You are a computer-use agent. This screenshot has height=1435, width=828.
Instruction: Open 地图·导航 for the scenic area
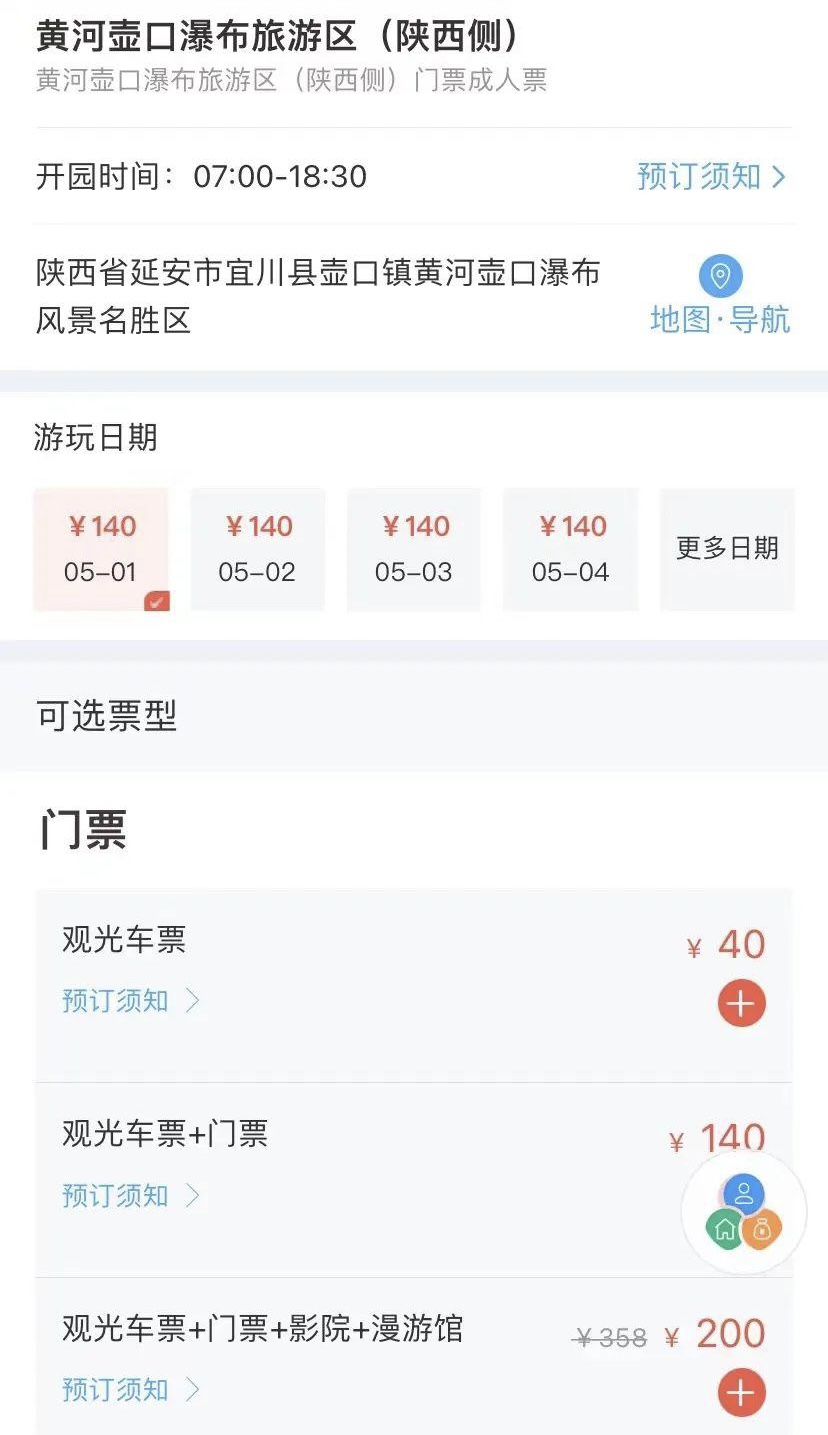pyautogui.click(x=720, y=296)
